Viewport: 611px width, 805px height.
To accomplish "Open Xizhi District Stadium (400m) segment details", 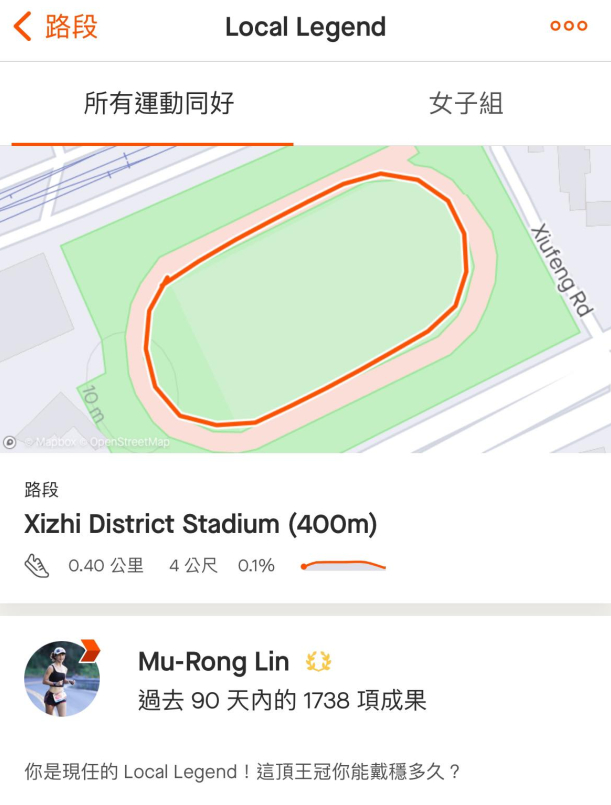I will [x=201, y=524].
